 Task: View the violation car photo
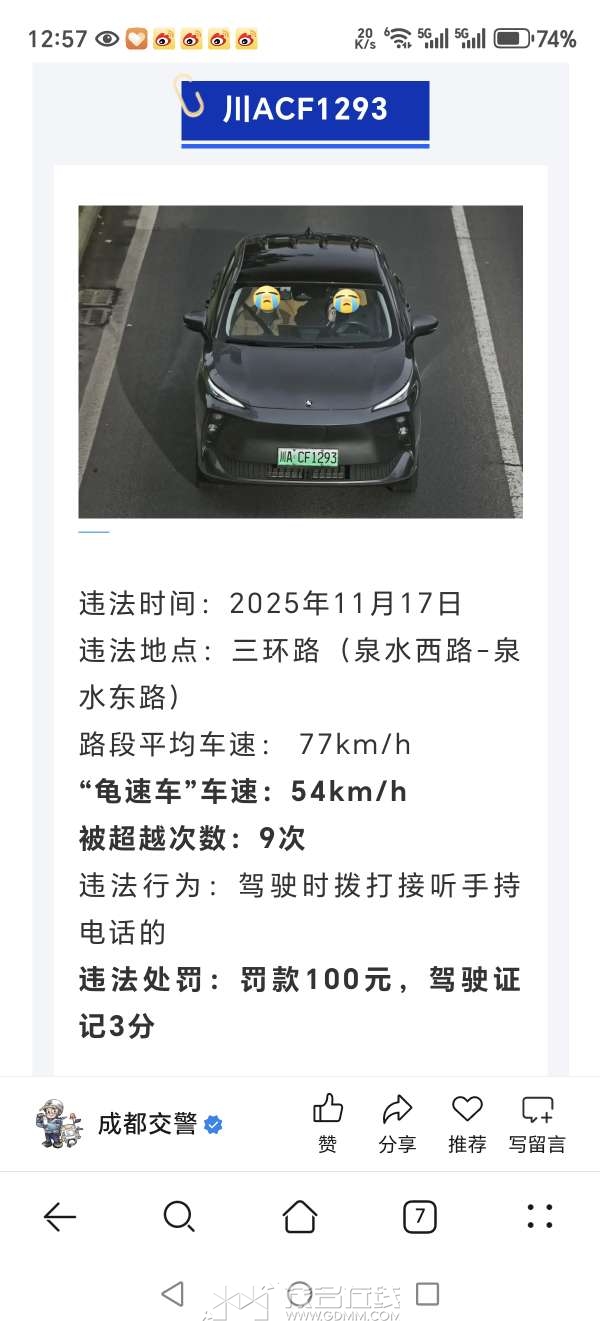[300, 361]
